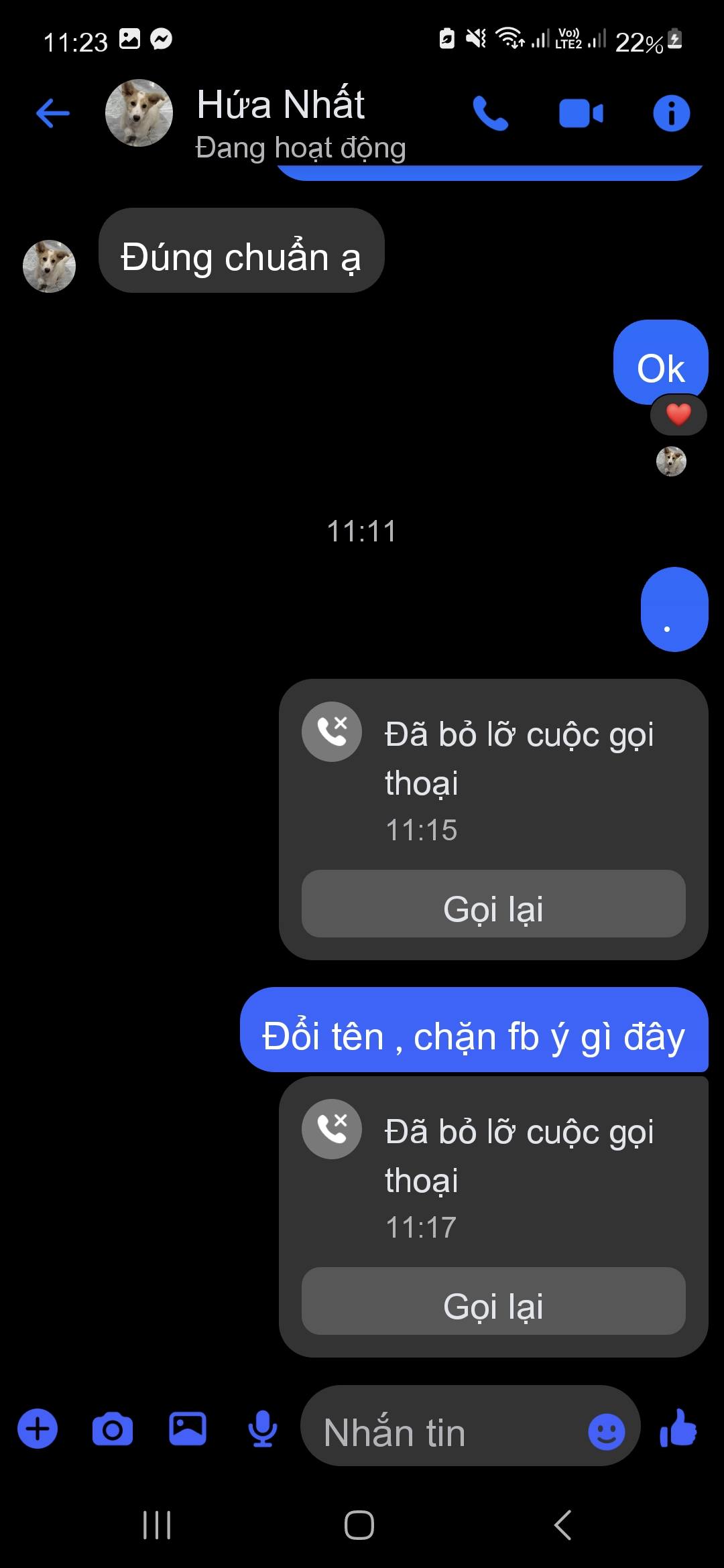
Task: Open conversation info for Hứa Nhất
Action: (x=671, y=113)
